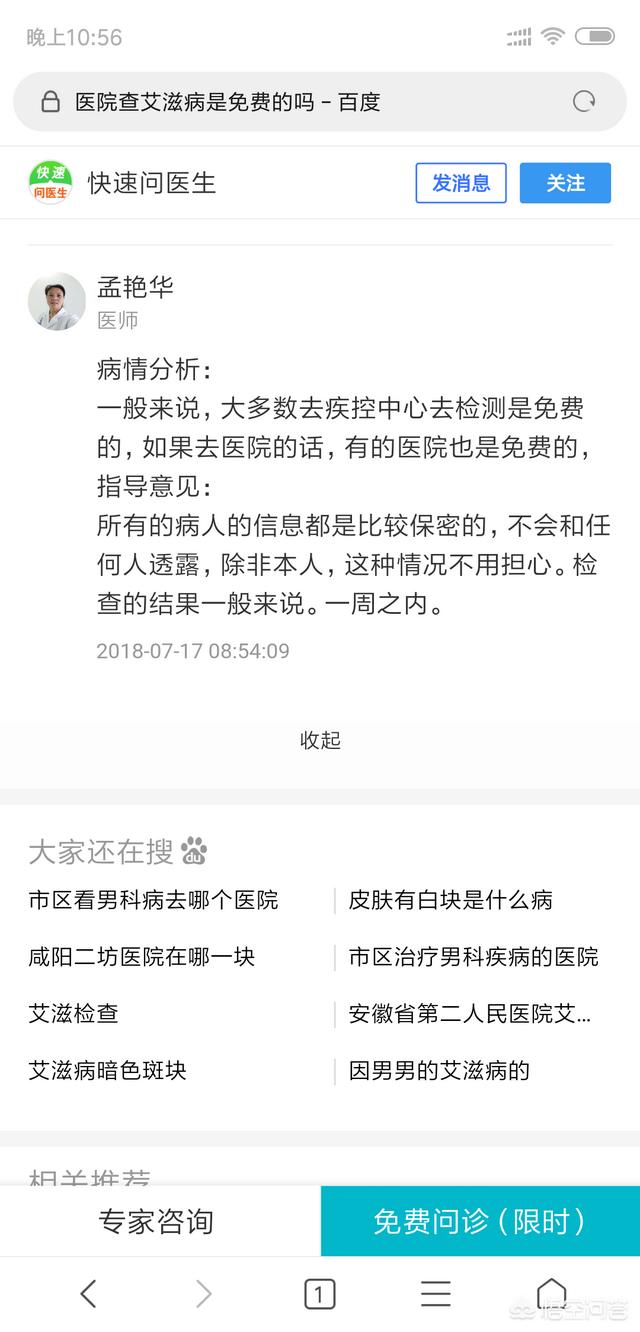The height and width of the screenshot is (1332, 640).
Task: Collapse the answer with 收起
Action: (x=320, y=740)
